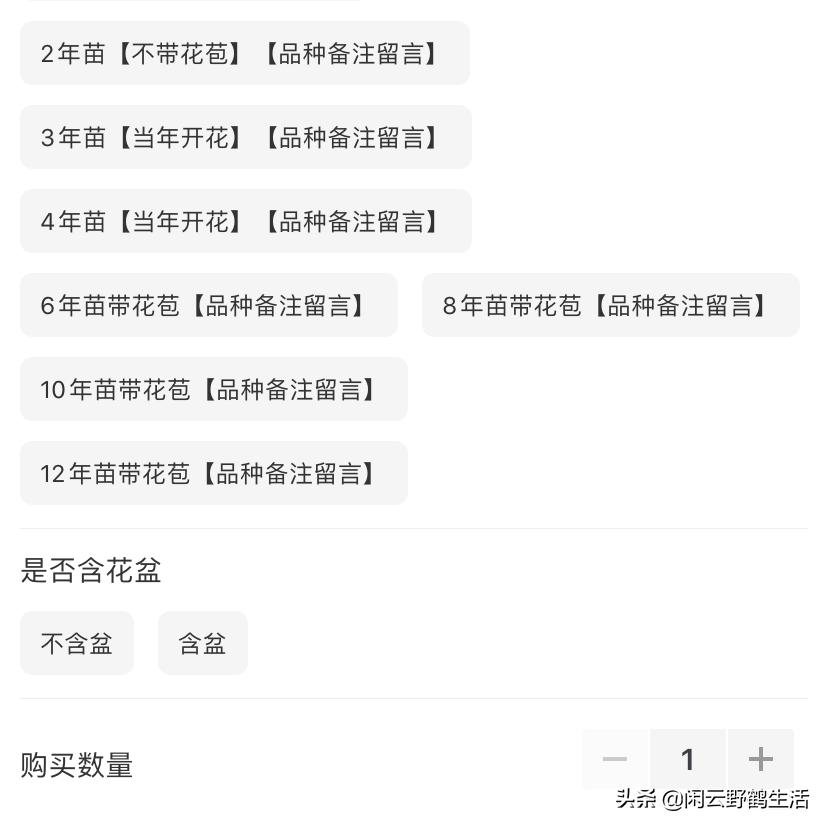The height and width of the screenshot is (828, 828).
Task: Choose 8年苗带花苞 option
Action: [x=610, y=305]
